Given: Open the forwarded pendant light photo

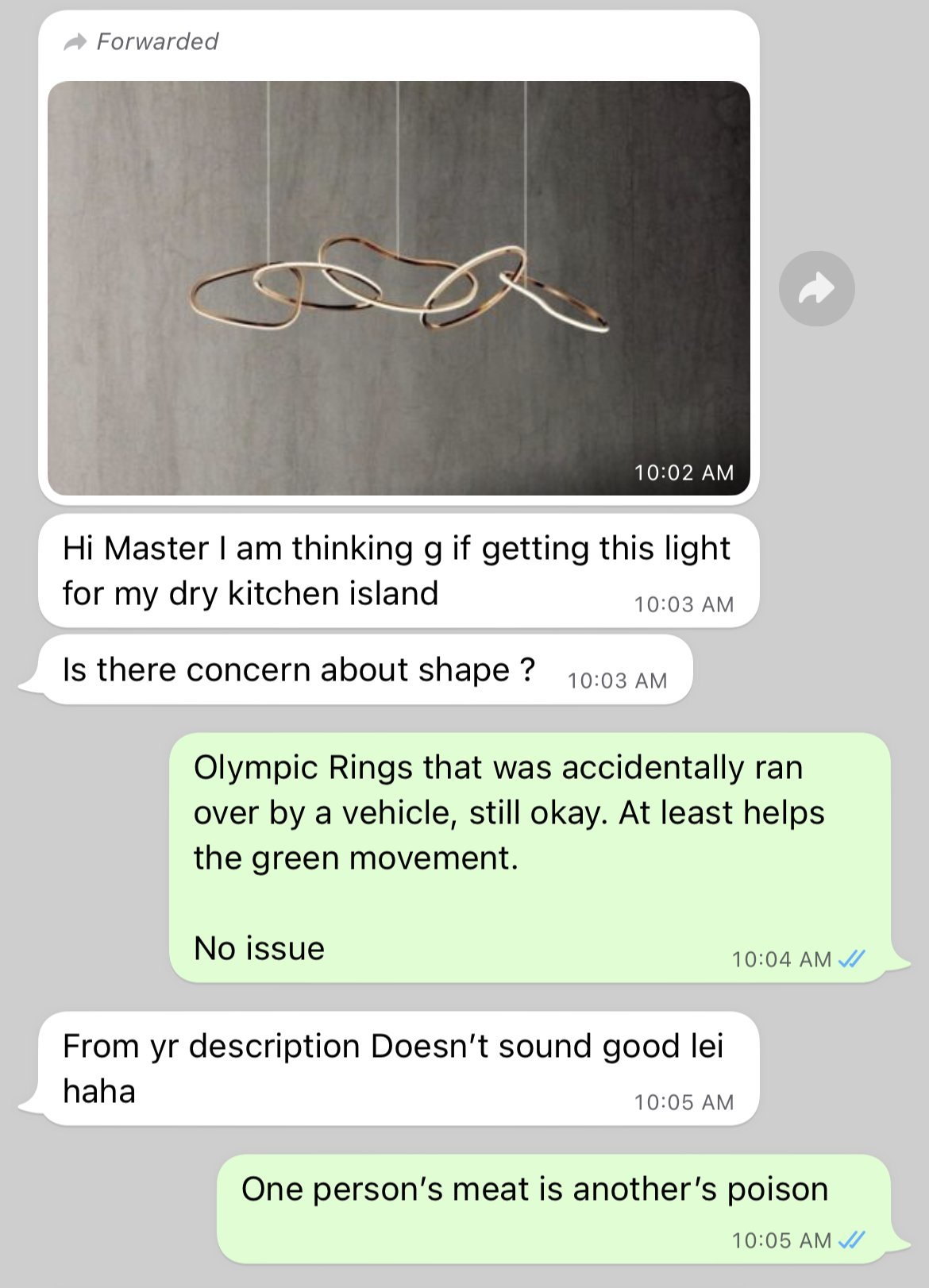Looking at the screenshot, I should pos(399,287).
